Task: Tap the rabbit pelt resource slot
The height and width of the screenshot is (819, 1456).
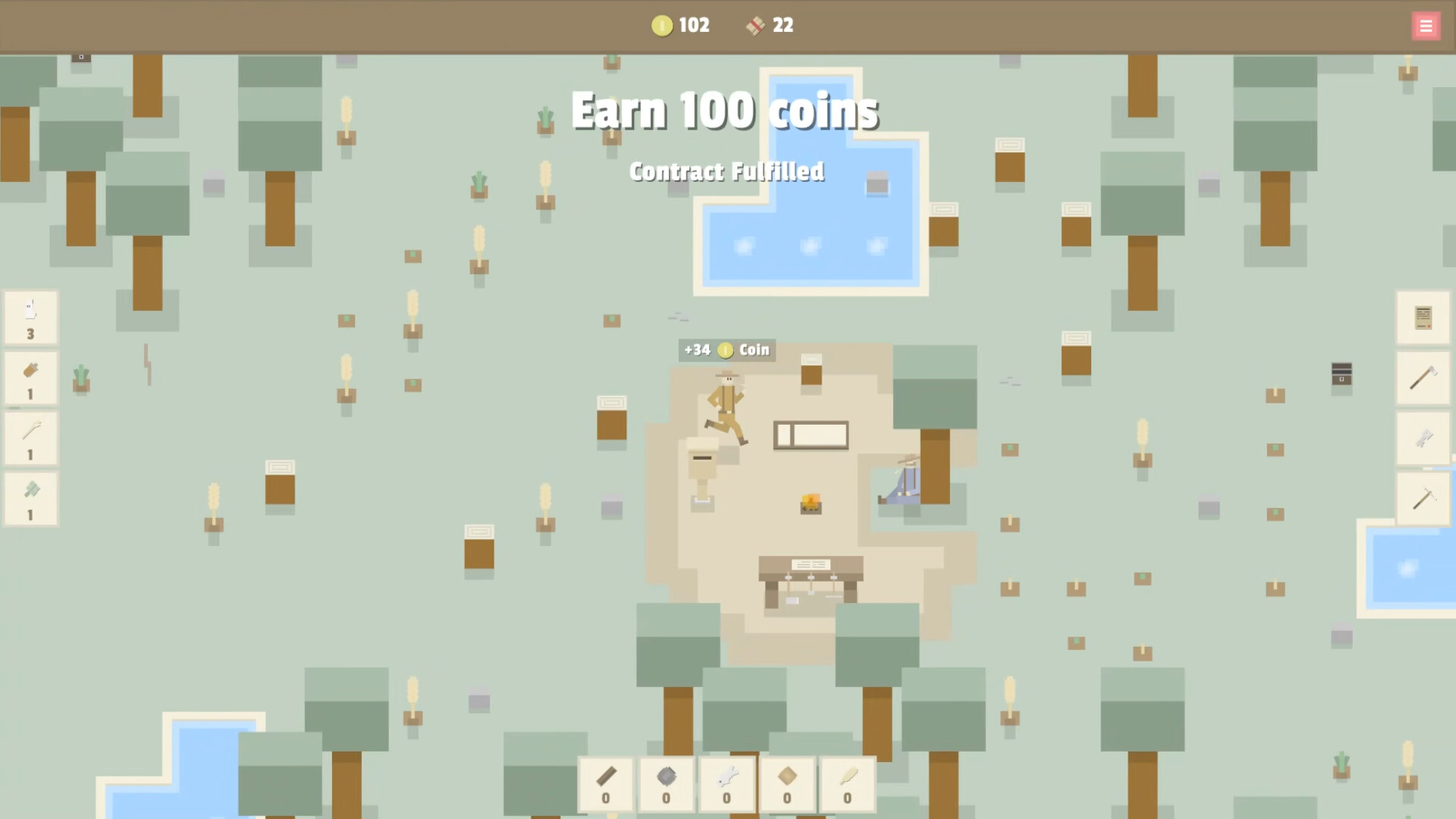Action: click(x=726, y=783)
